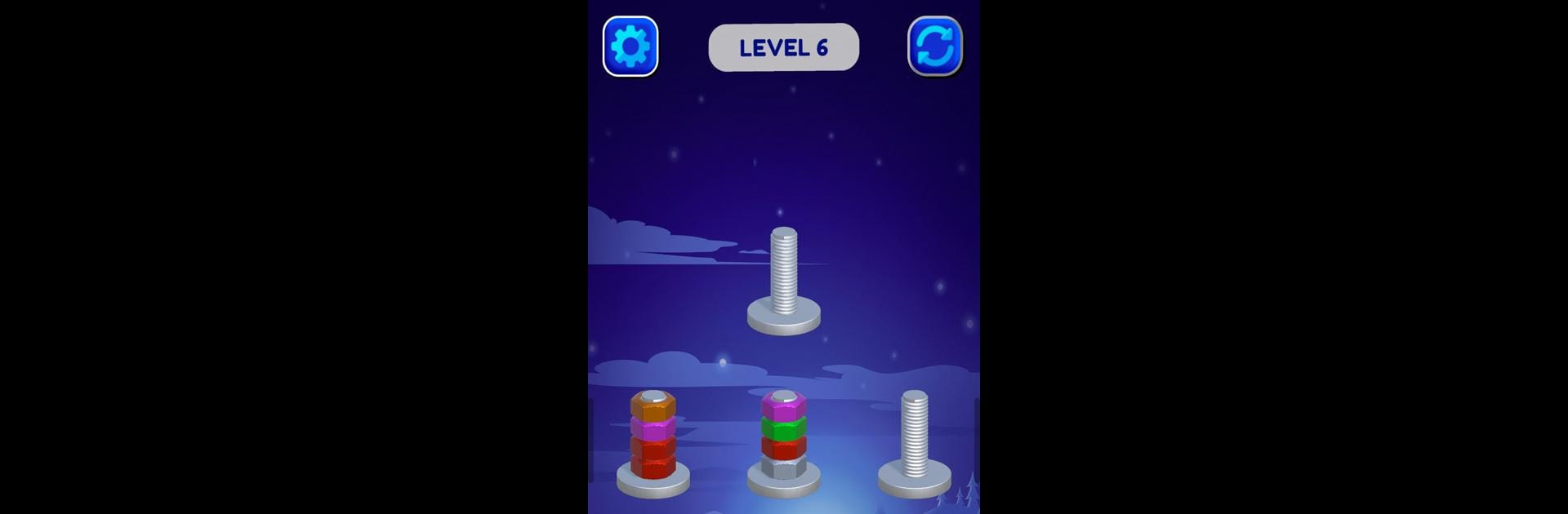Select the bolt with the orange top nut
Viewport: 1568px width, 514px height.
pos(653,441)
